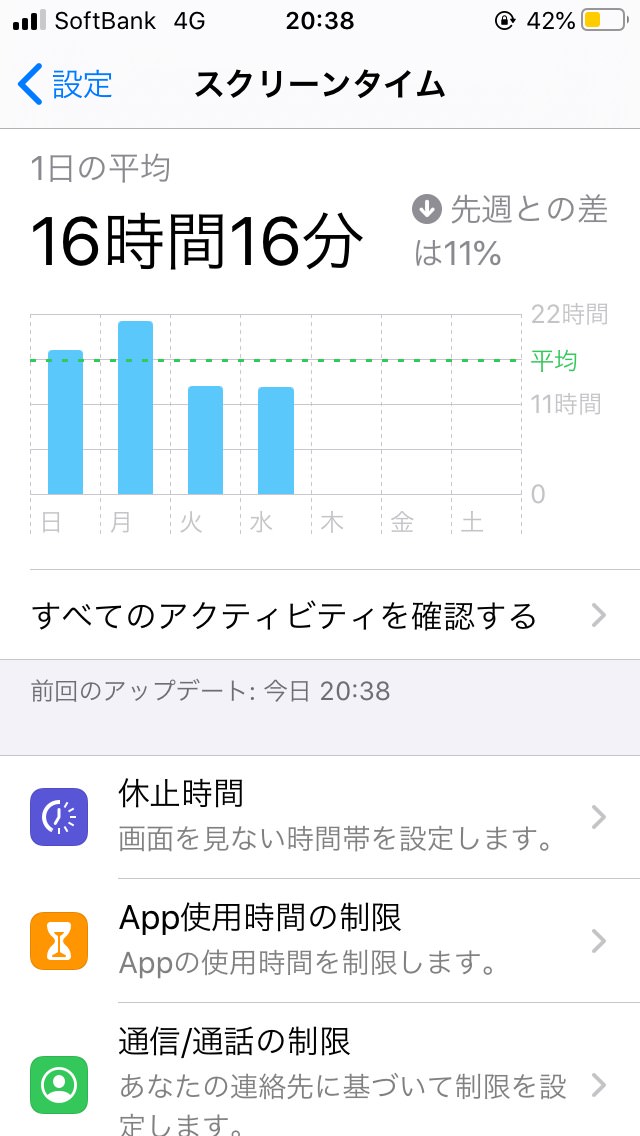The height and width of the screenshot is (1136, 640).
Task: Open 休止時間 settings
Action: pyautogui.click(x=320, y=817)
